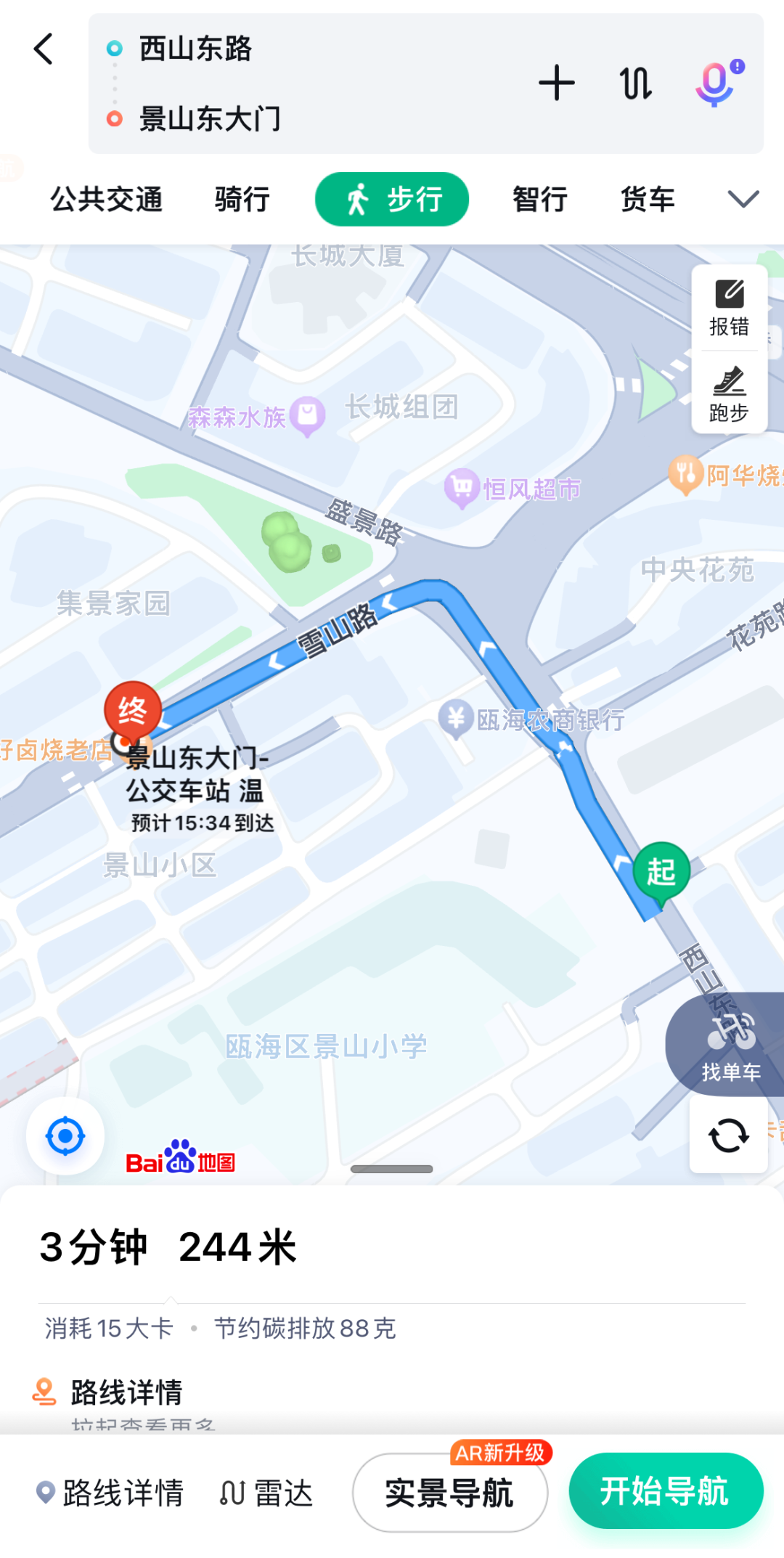Switch to the 骑行 tab
Screen dimensions: 784x1558
(x=242, y=199)
